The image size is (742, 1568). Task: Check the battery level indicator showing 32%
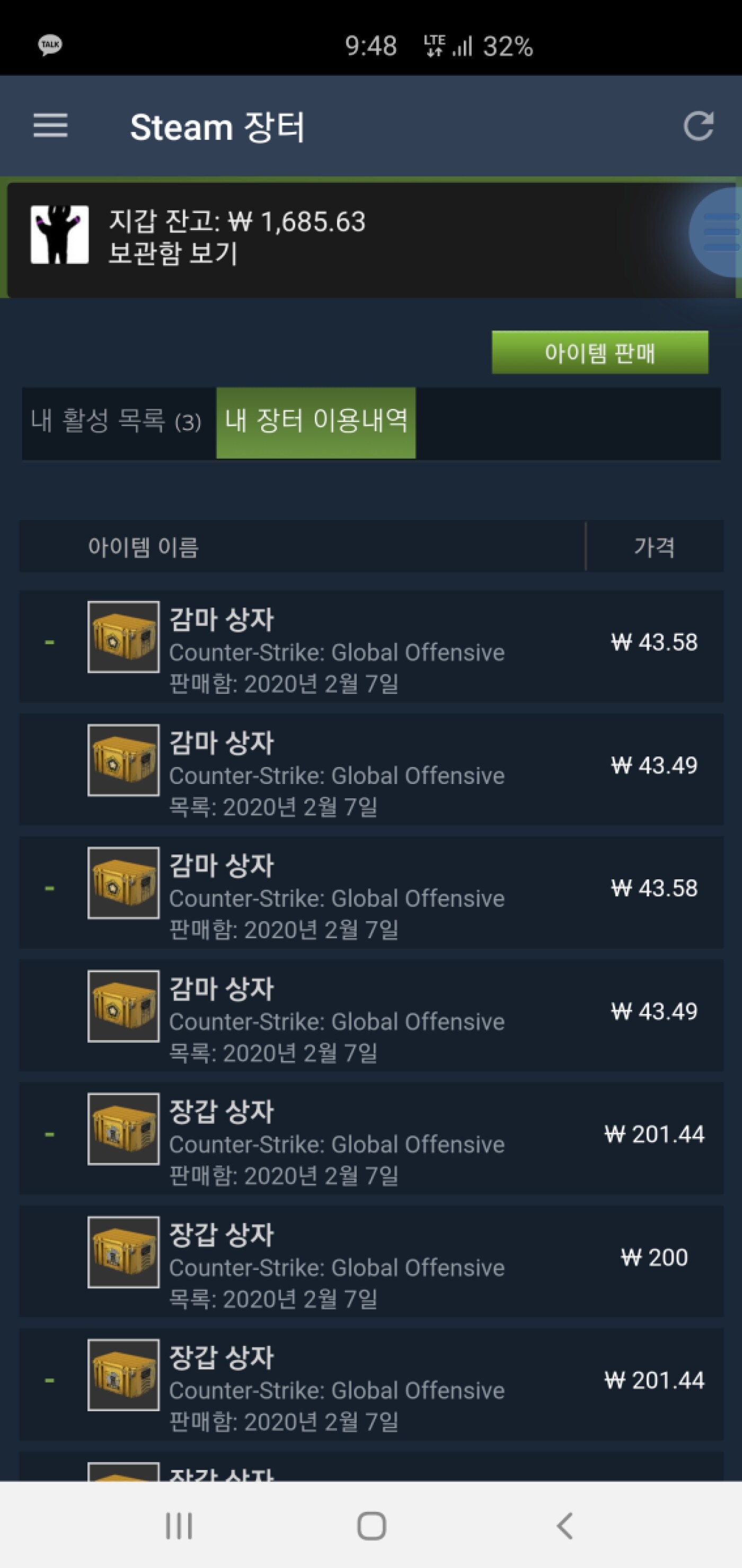510,44
